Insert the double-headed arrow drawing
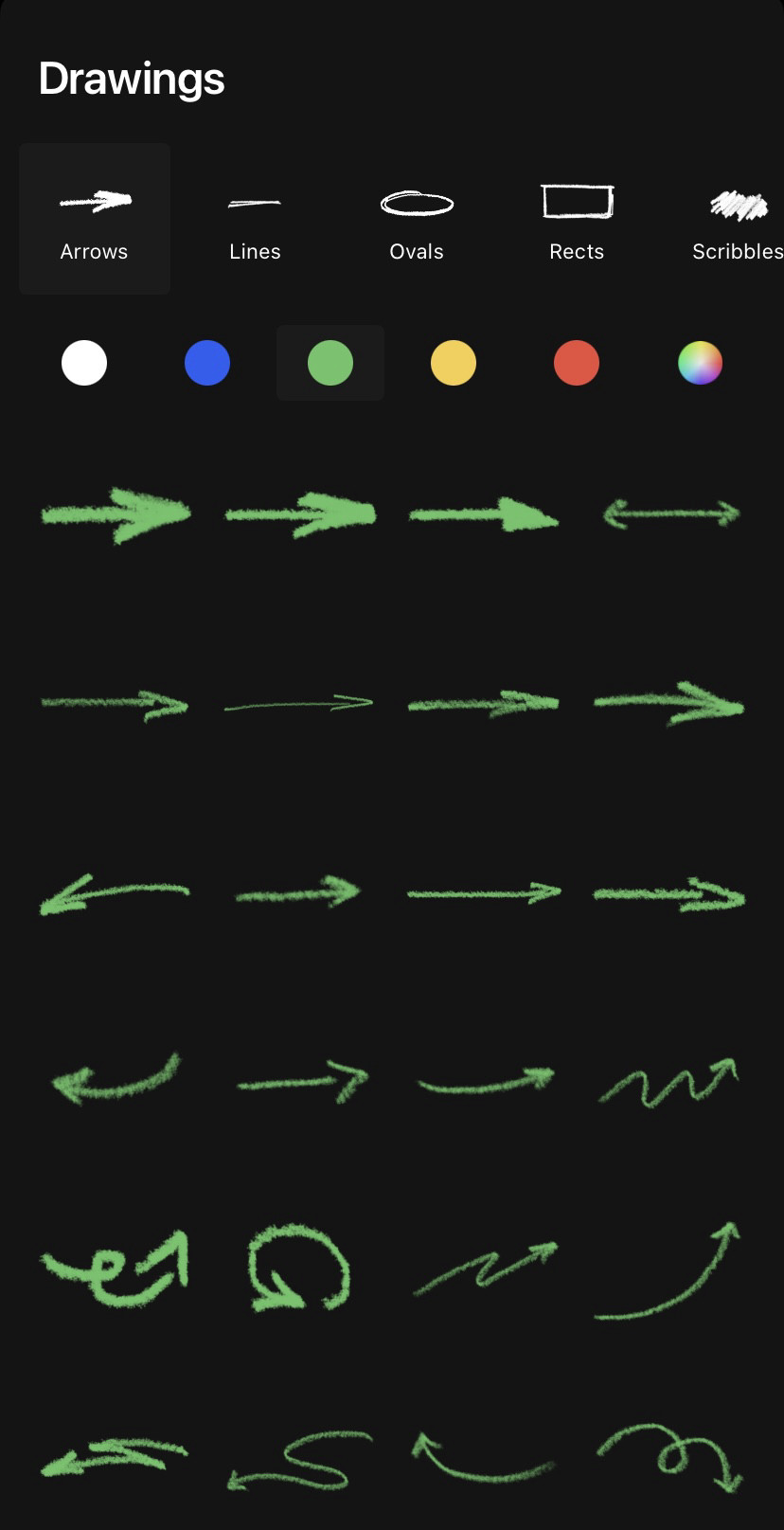The width and height of the screenshot is (784, 1530). click(671, 513)
